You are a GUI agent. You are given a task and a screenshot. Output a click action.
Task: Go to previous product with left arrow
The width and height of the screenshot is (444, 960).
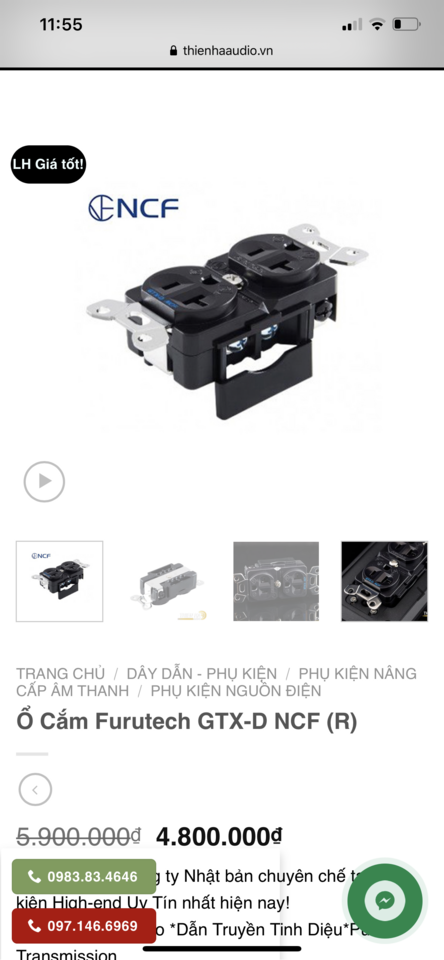pyautogui.click(x=36, y=789)
